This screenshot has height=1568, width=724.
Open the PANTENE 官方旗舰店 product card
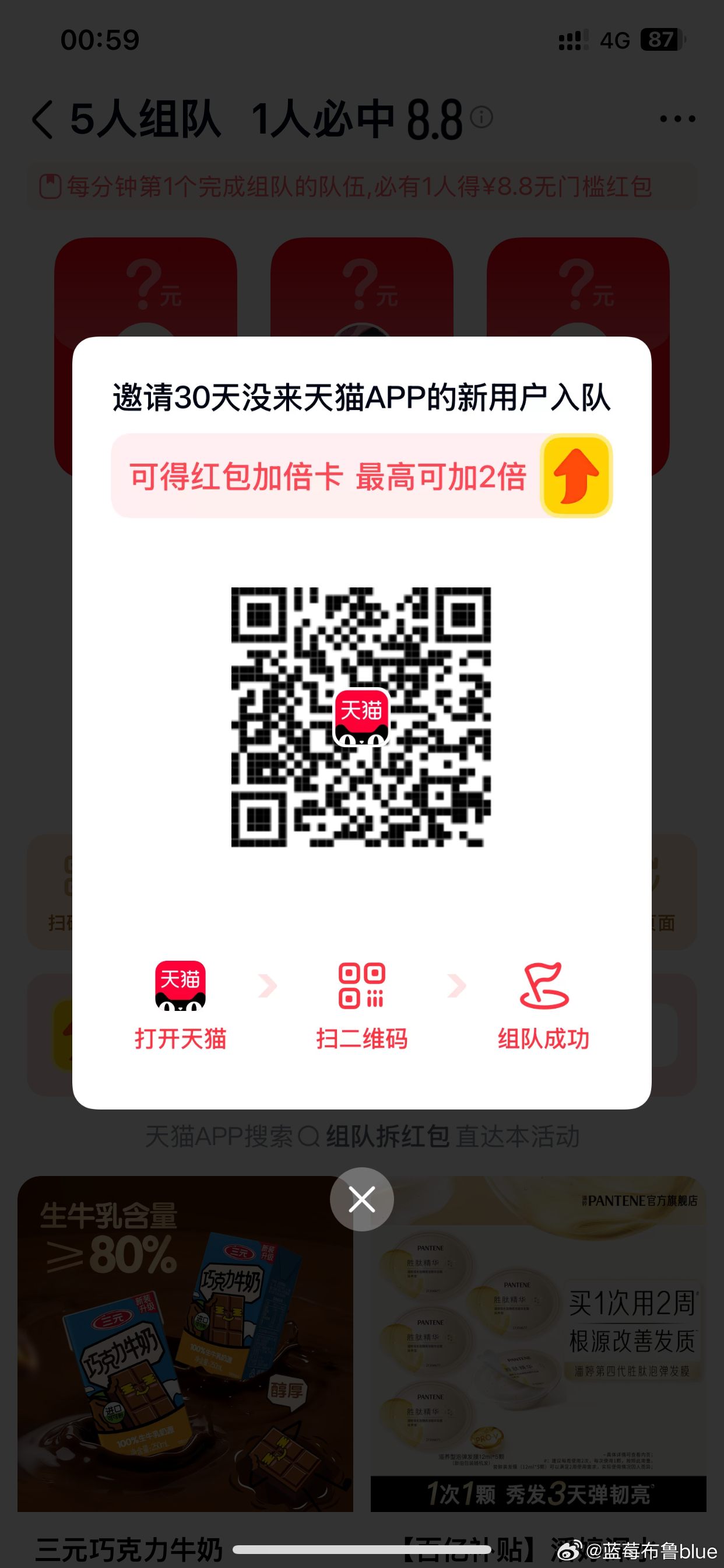538,1343
